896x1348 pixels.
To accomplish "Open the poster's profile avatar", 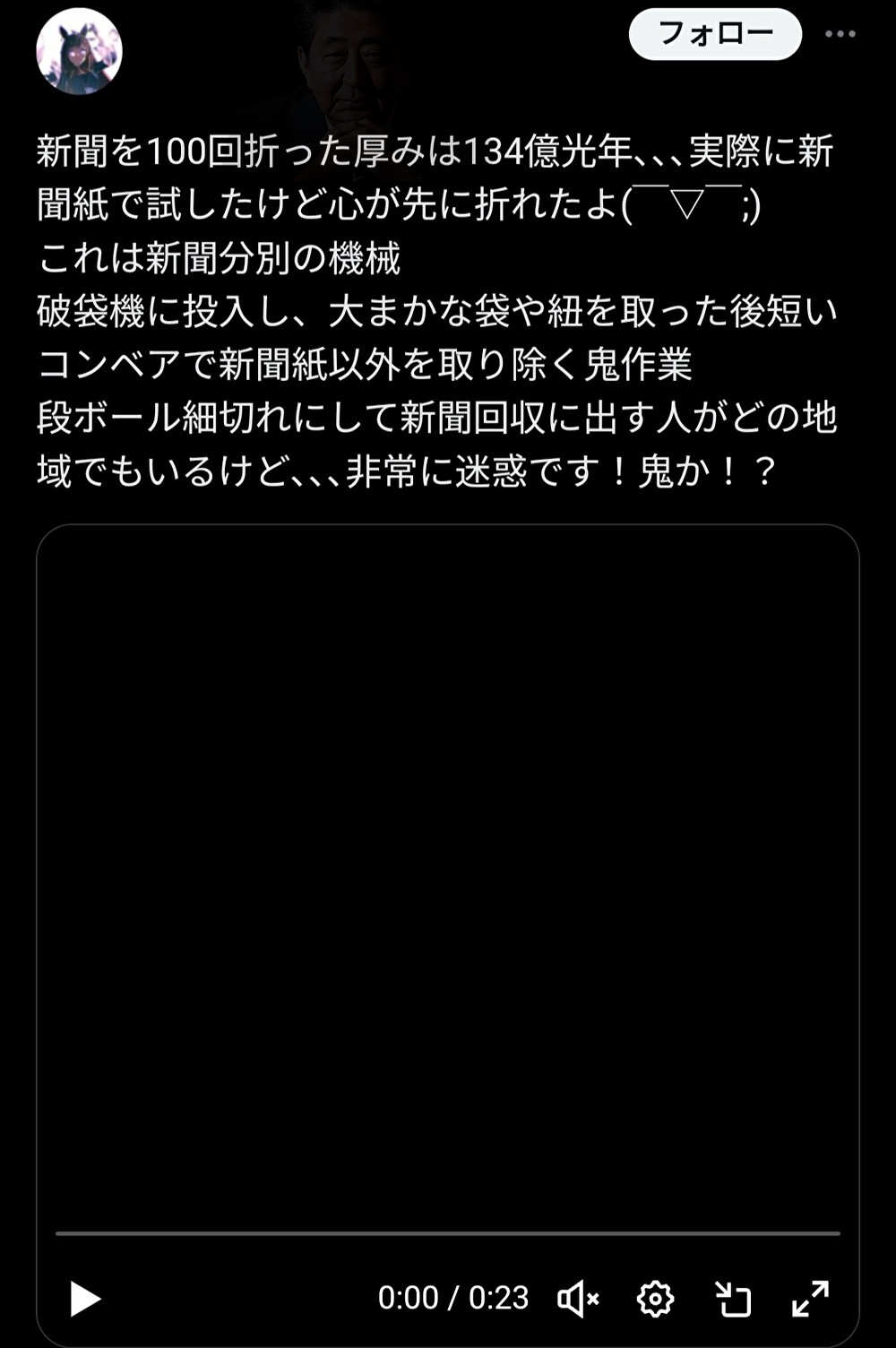I will [x=79, y=52].
